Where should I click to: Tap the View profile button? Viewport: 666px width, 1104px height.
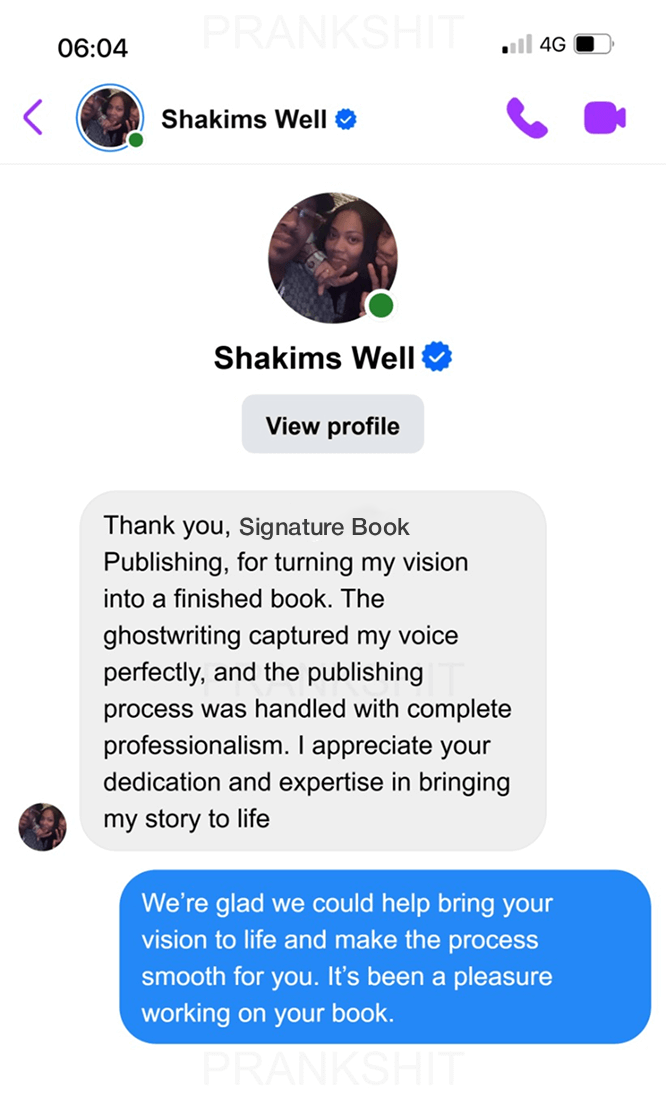tap(332, 425)
